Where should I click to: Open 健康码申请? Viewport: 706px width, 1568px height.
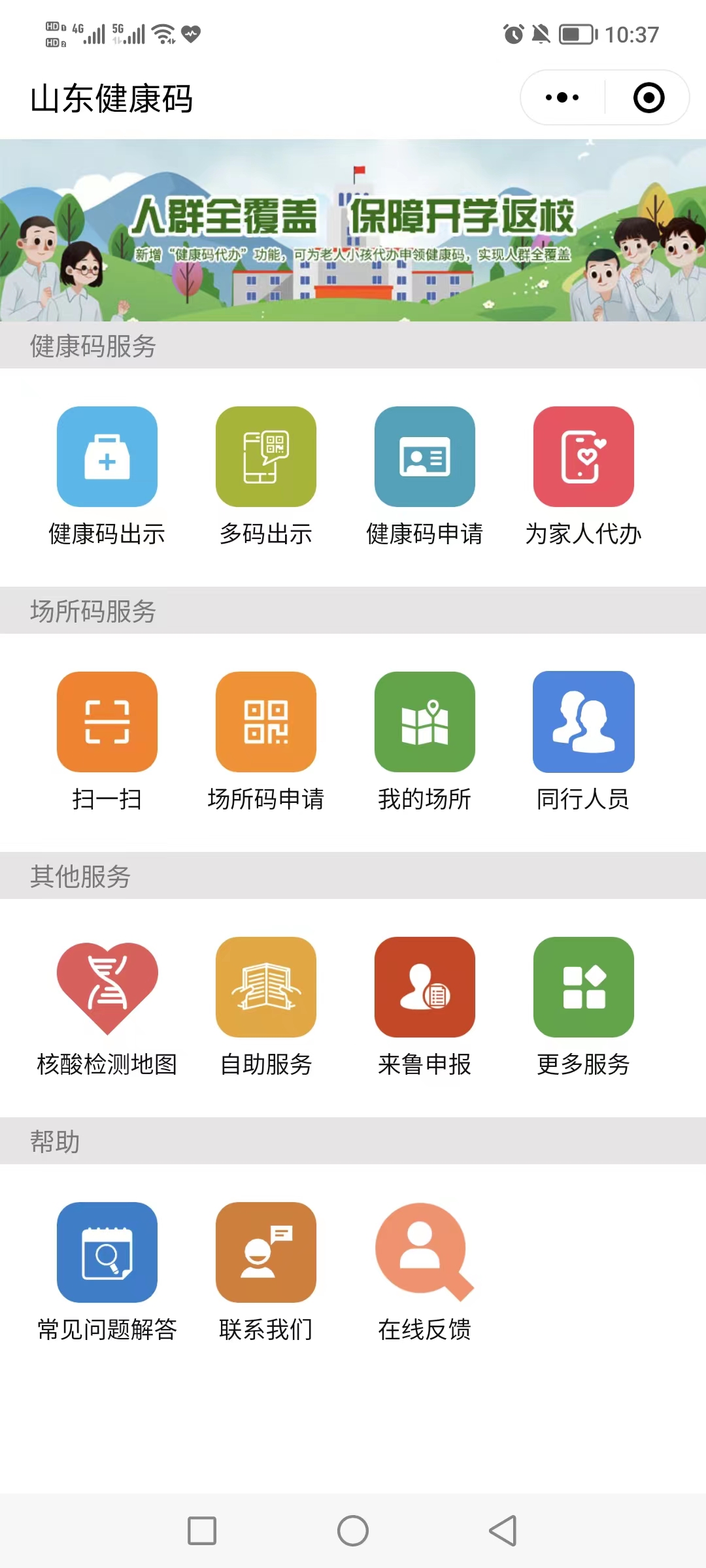425,457
